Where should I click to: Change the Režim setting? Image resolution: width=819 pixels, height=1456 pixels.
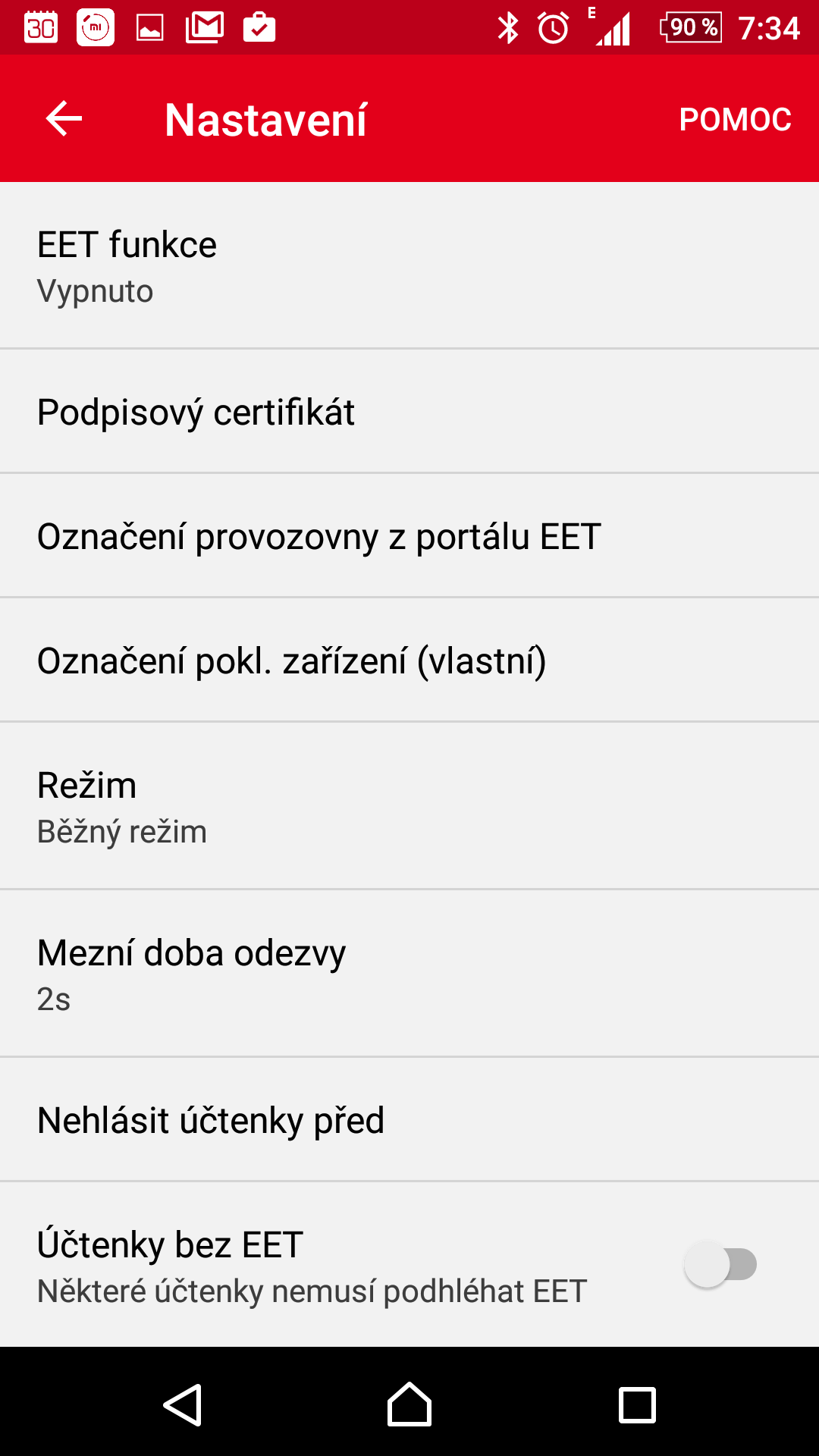tap(409, 805)
